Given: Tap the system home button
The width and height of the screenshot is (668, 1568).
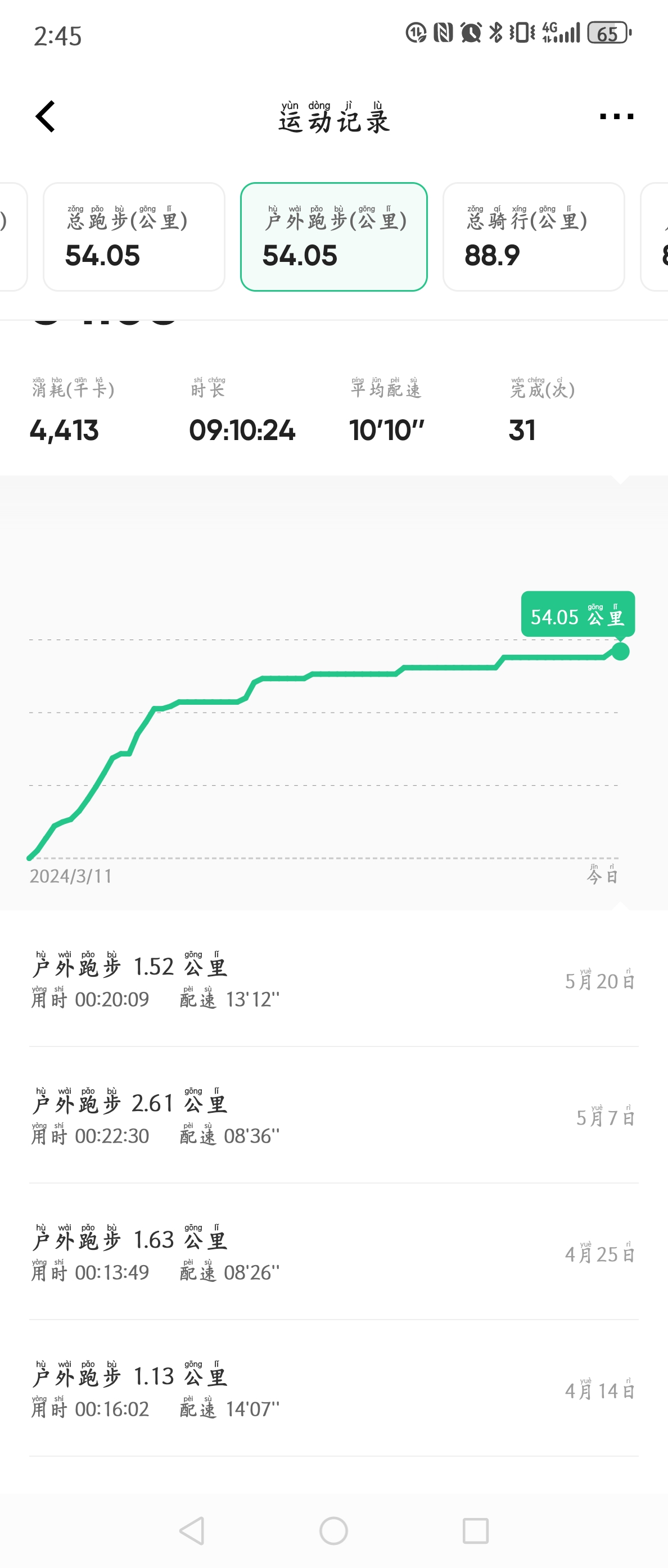Looking at the screenshot, I should 333,1530.
